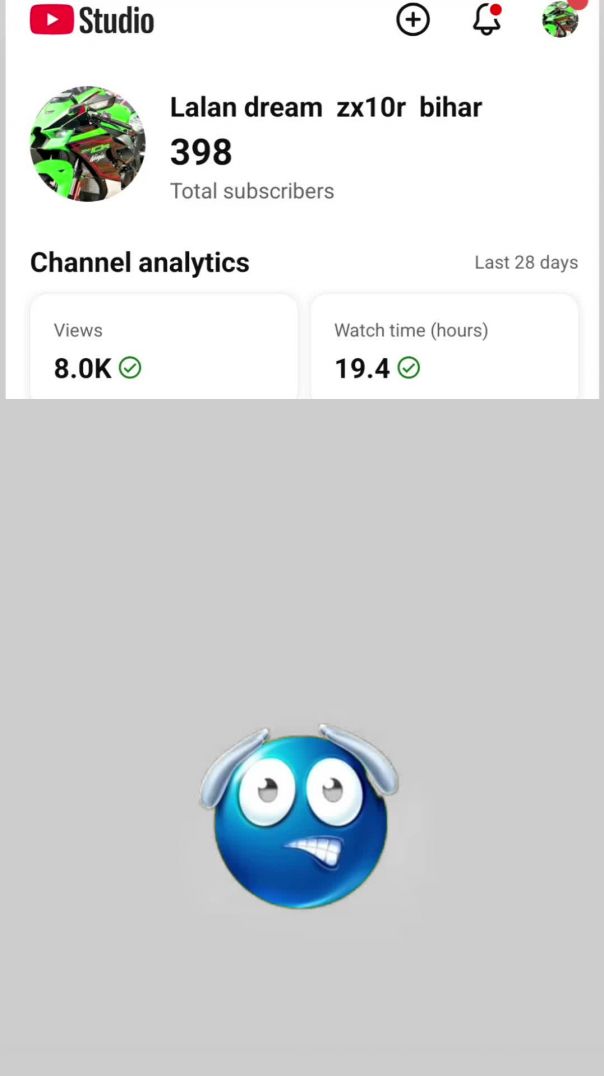Open the notifications bell
The width and height of the screenshot is (604, 1076).
[x=487, y=20]
